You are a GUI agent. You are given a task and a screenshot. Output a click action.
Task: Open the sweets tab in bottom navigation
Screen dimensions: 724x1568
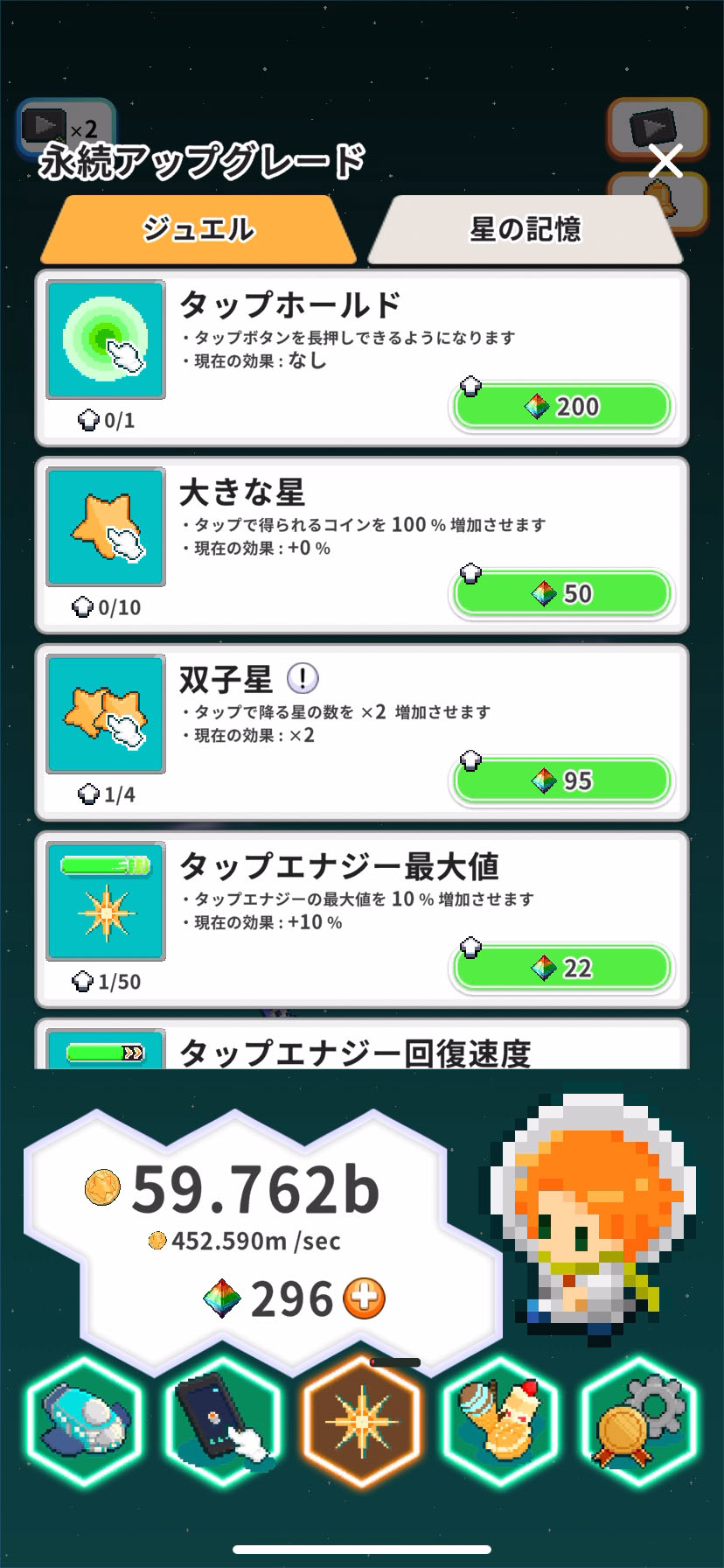pos(500,1421)
